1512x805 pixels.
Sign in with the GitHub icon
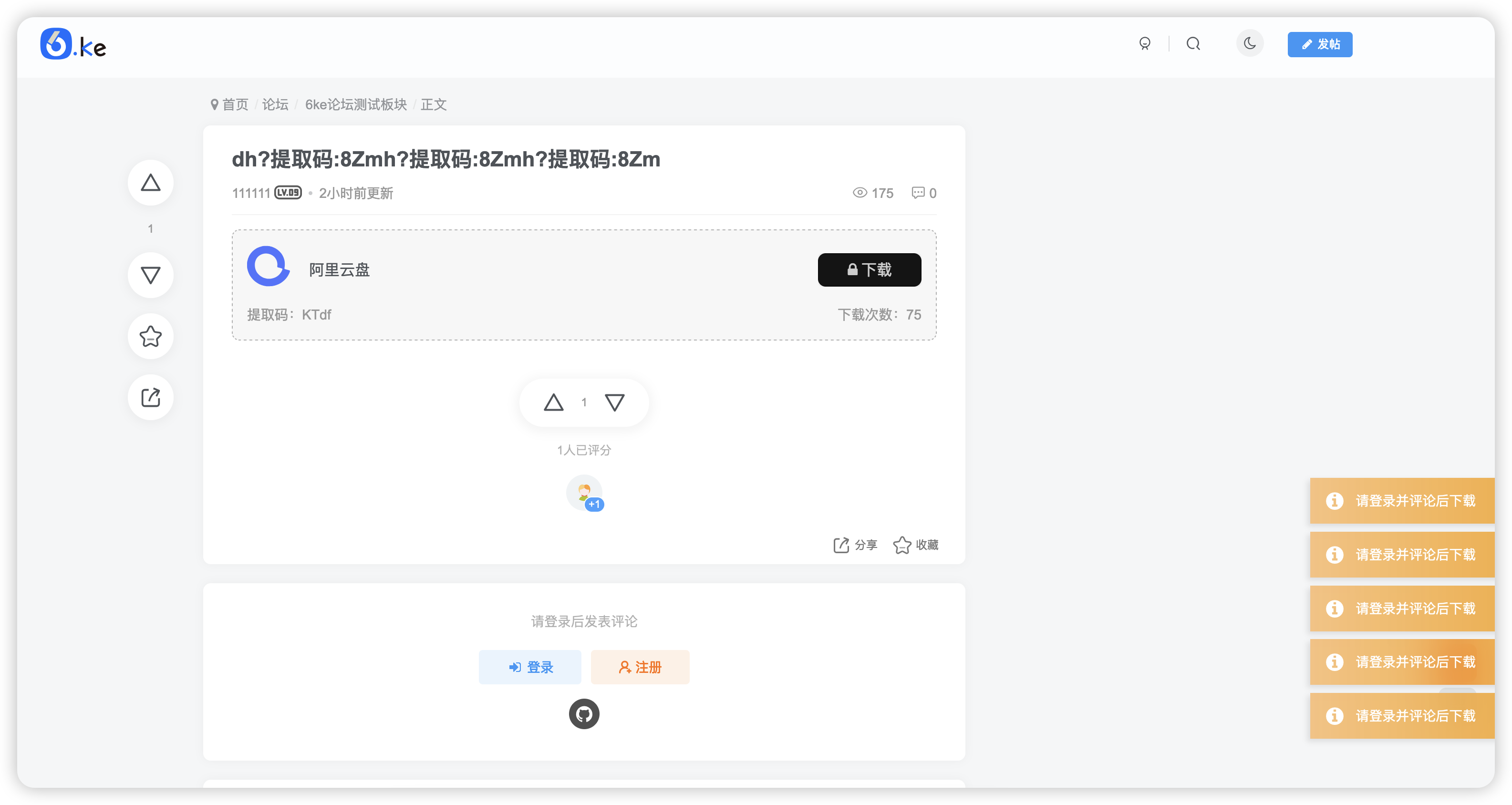click(584, 714)
